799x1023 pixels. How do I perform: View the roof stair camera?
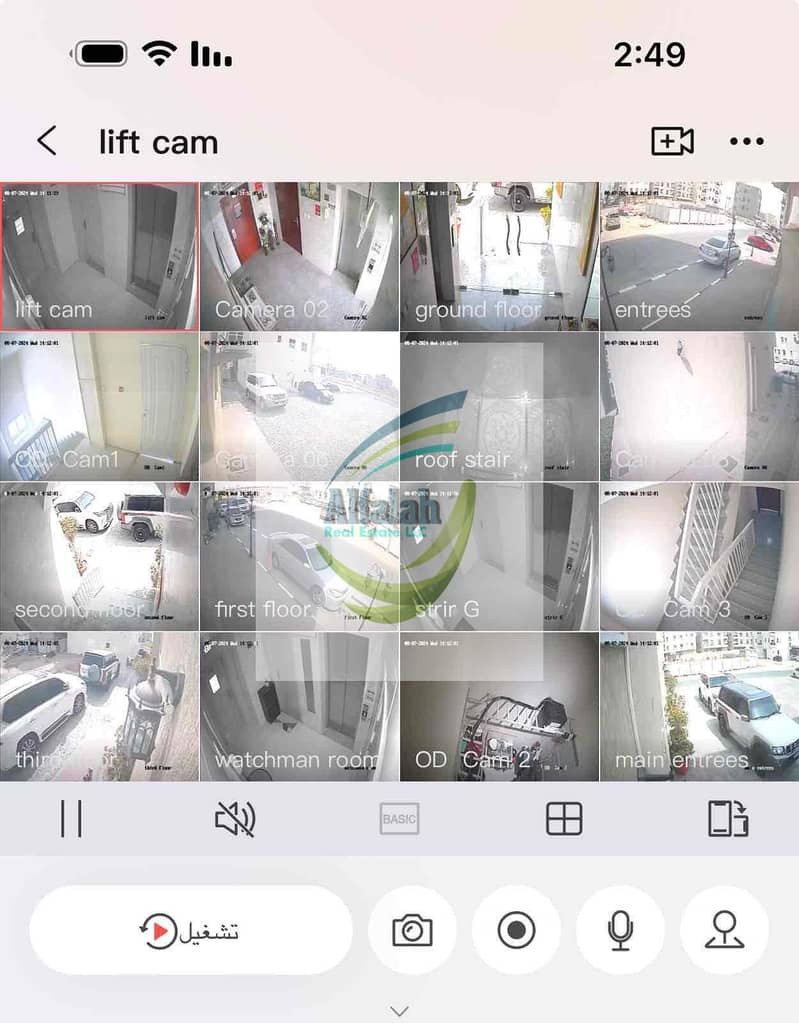(499, 406)
